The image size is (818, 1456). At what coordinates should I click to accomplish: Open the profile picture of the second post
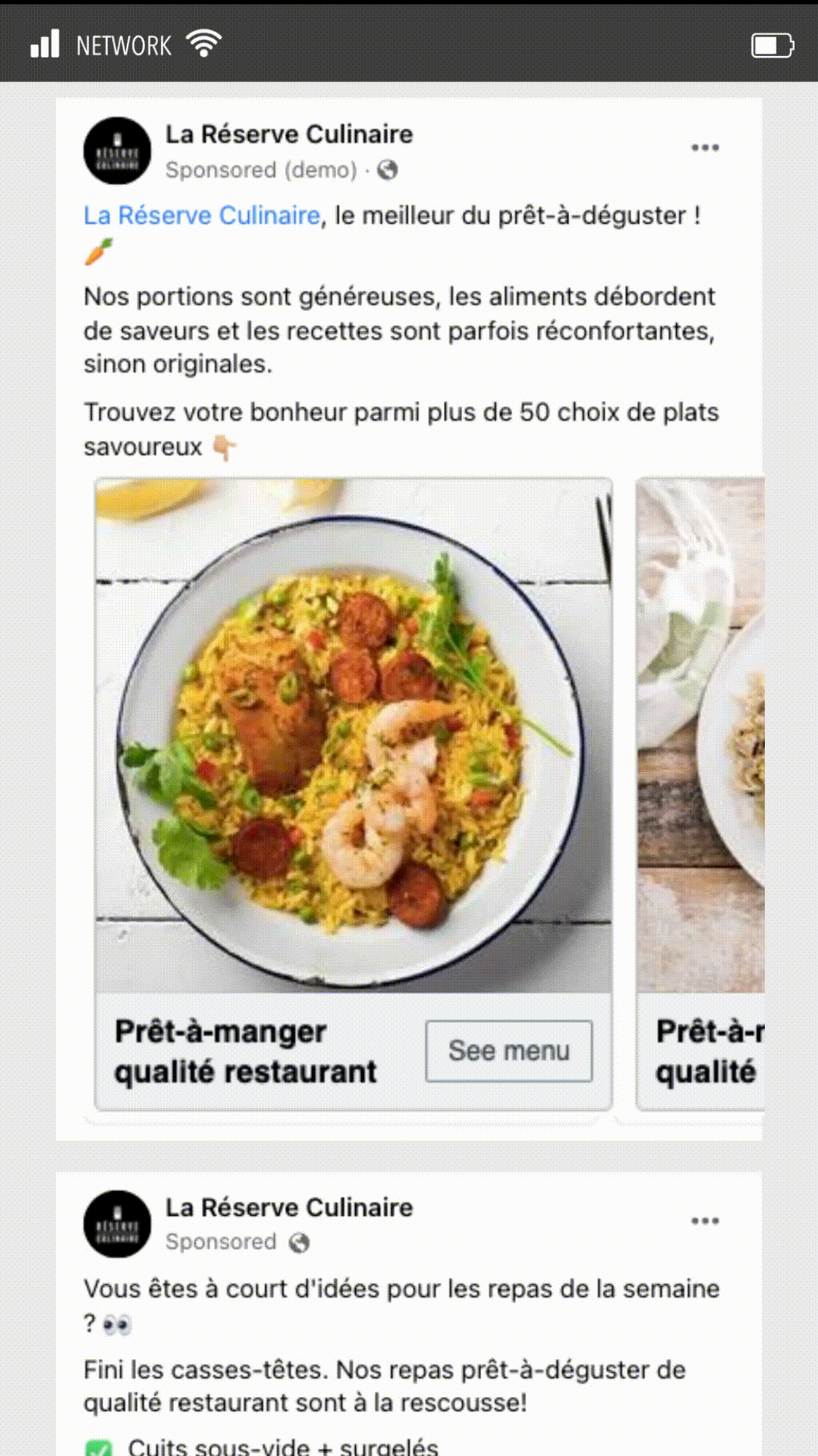pos(117,1224)
